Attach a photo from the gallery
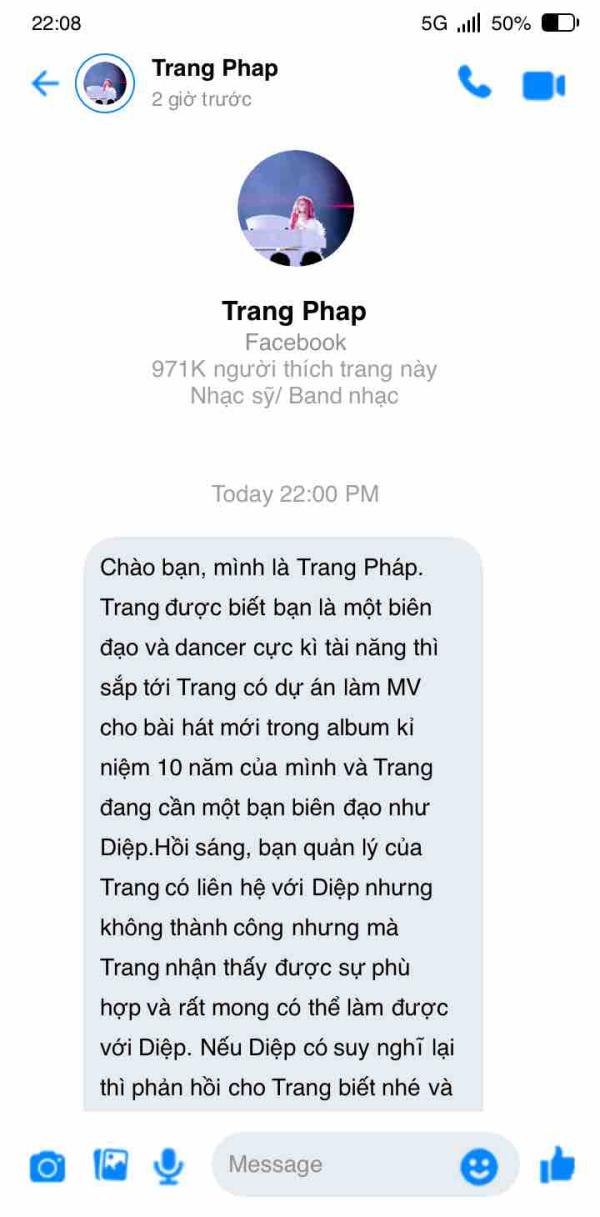600x1217 pixels. click(111, 1165)
